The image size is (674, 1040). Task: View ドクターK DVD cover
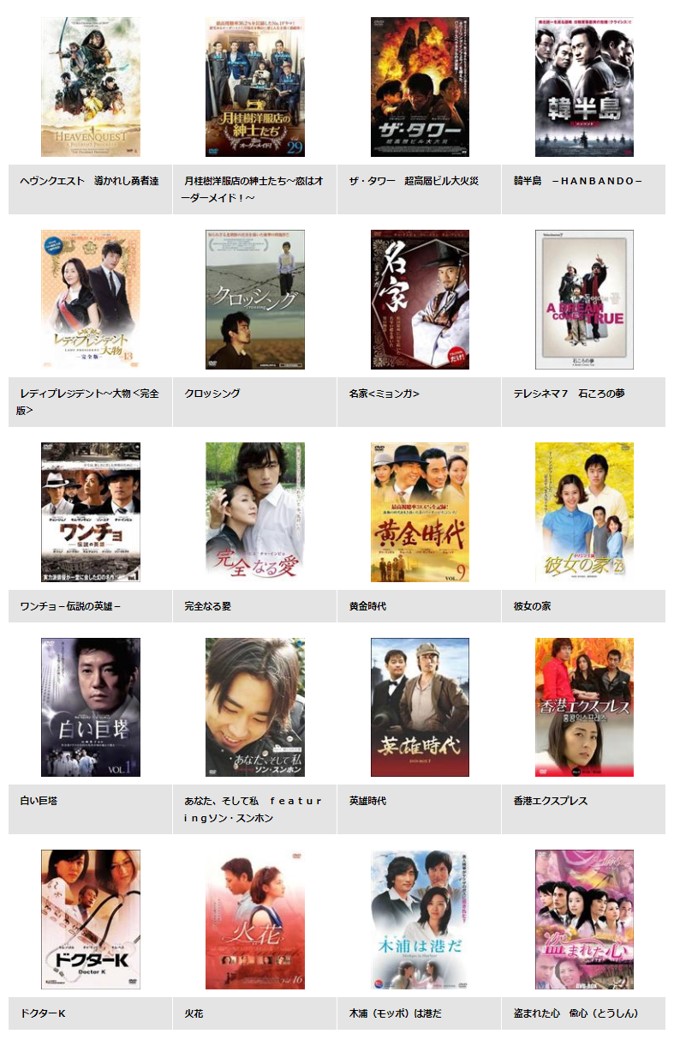(x=90, y=919)
